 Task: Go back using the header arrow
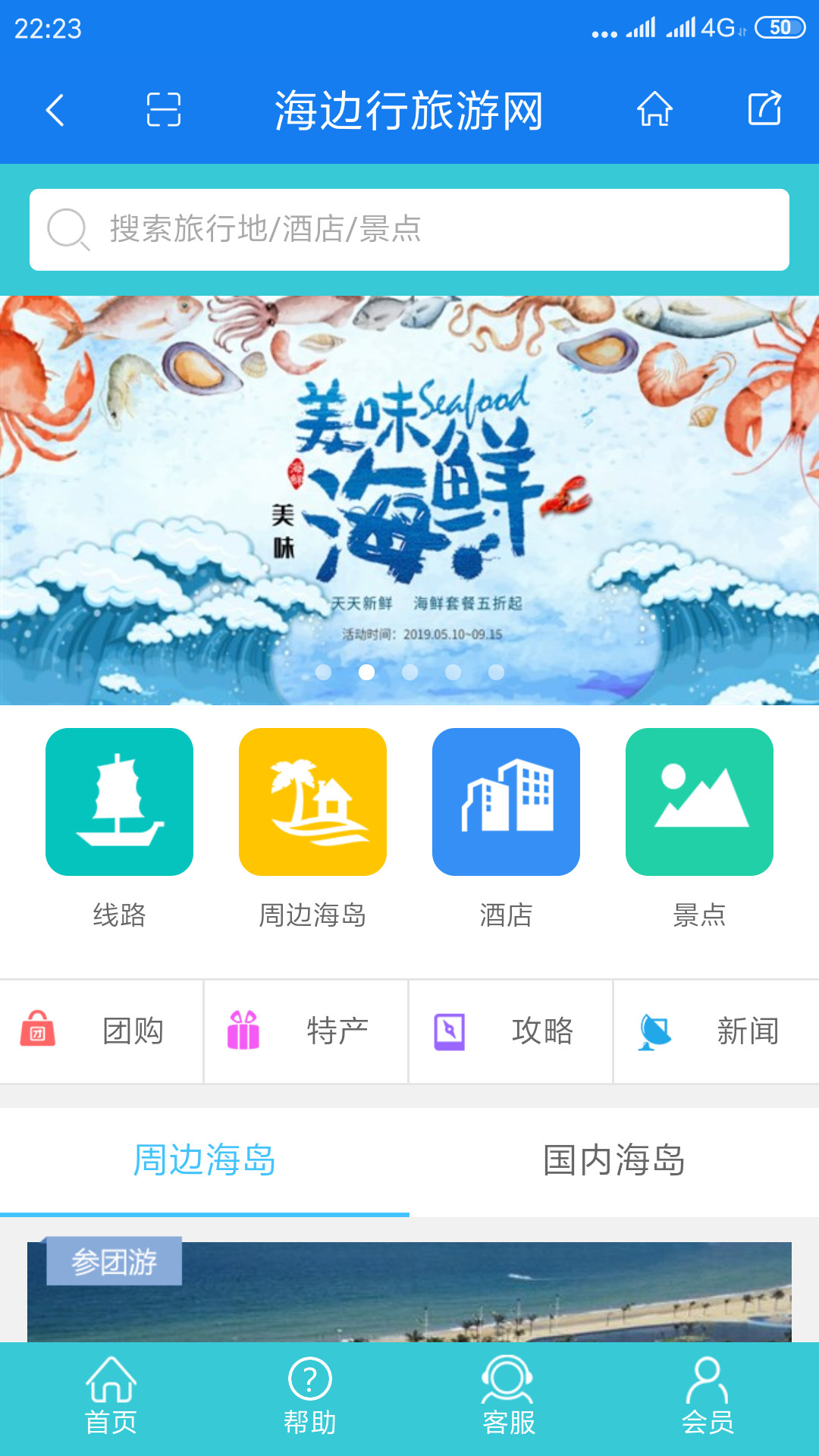(x=55, y=111)
